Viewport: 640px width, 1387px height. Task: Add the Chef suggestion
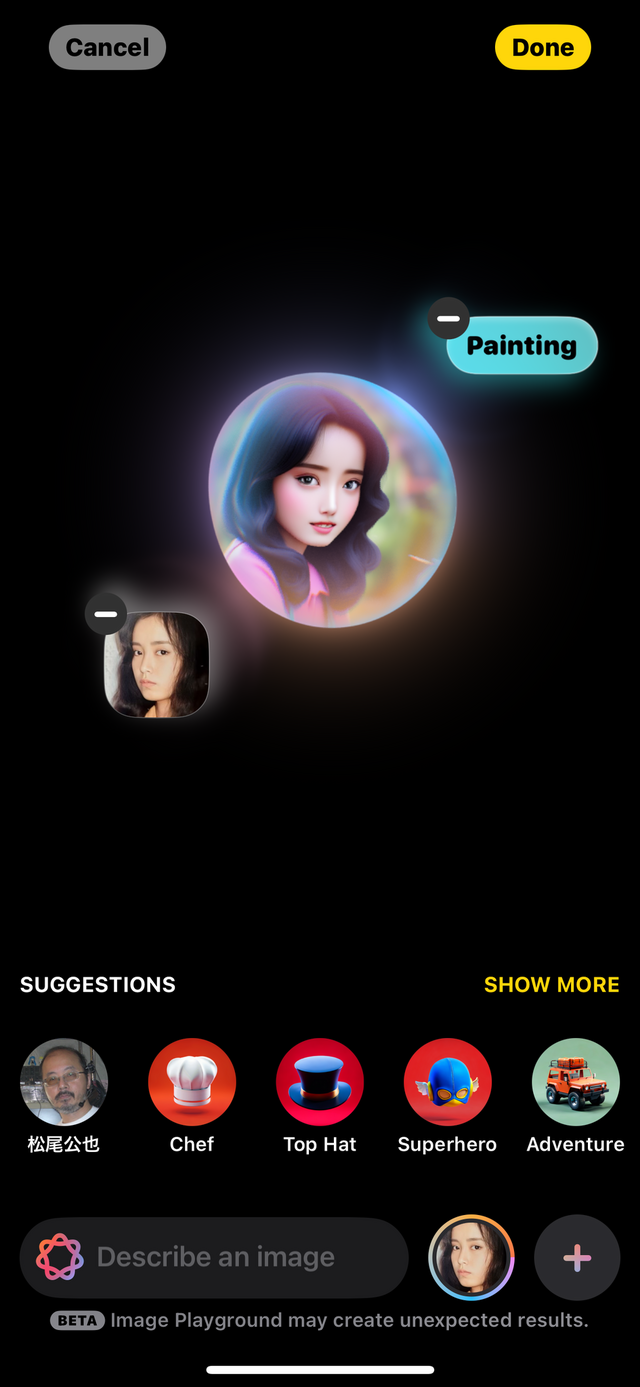pos(192,1083)
